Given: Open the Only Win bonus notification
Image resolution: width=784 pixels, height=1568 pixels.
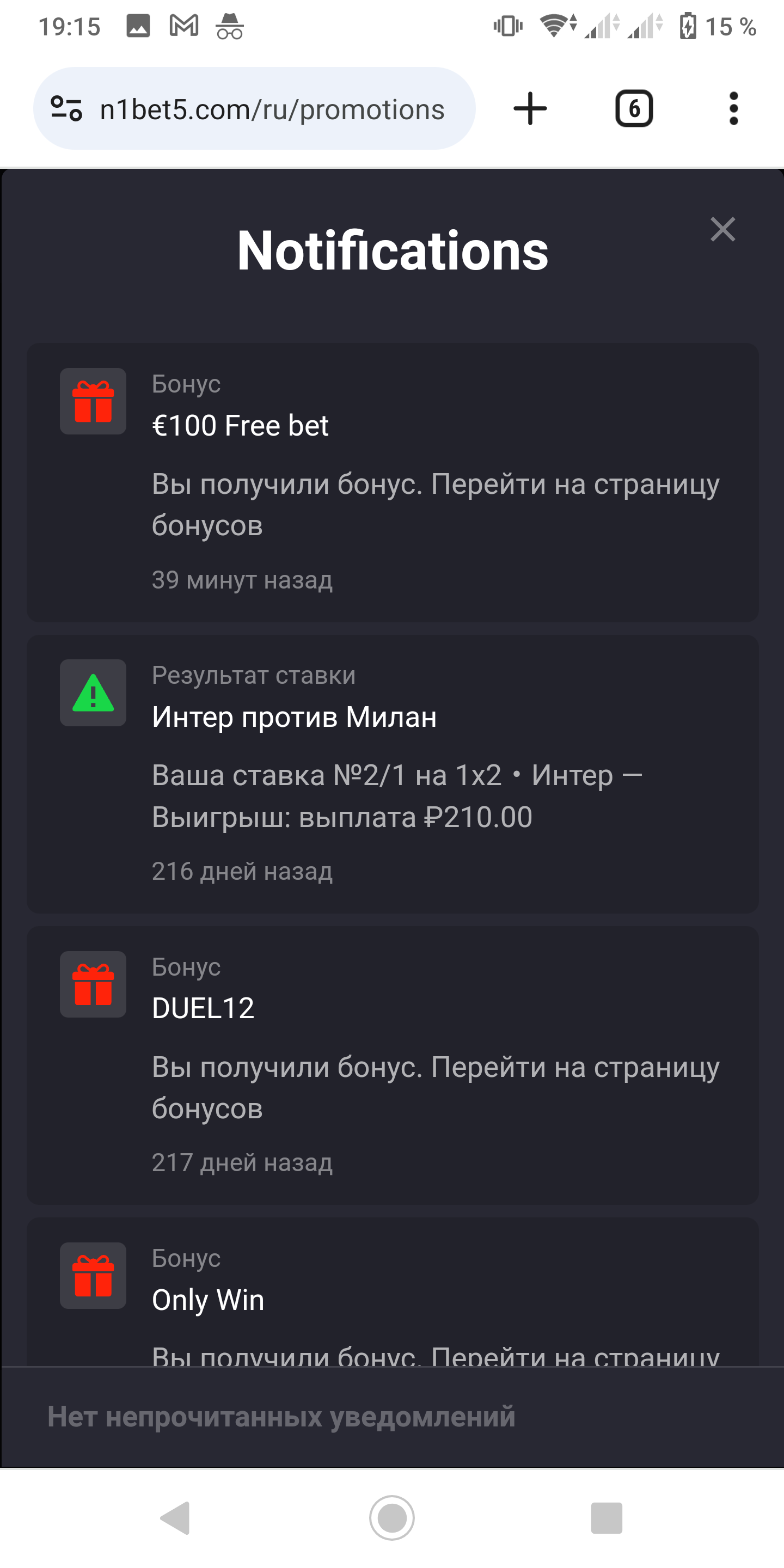Looking at the screenshot, I should click(392, 1300).
